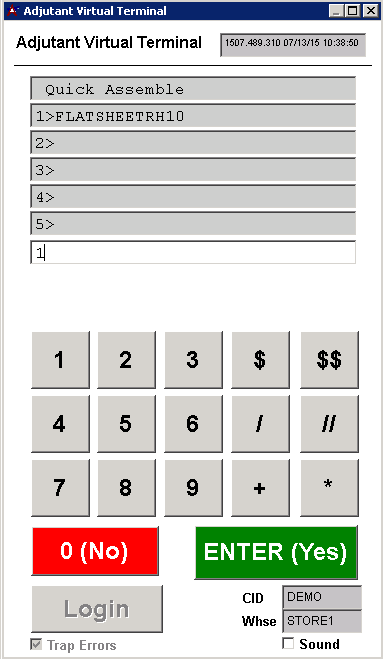Maximize the terminal window
Screen dimensions: 383x659
click(352, 11)
